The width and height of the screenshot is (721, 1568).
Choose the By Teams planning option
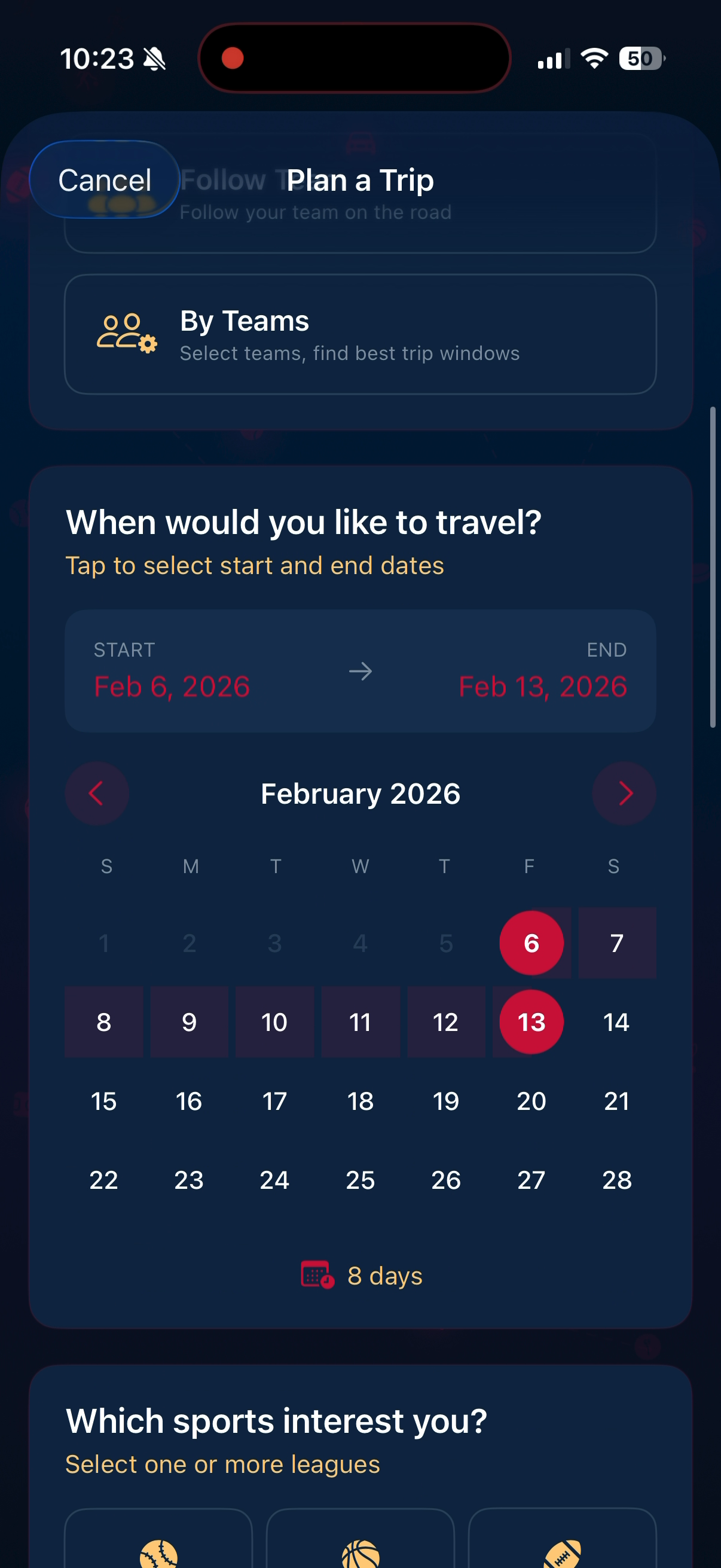coord(360,335)
